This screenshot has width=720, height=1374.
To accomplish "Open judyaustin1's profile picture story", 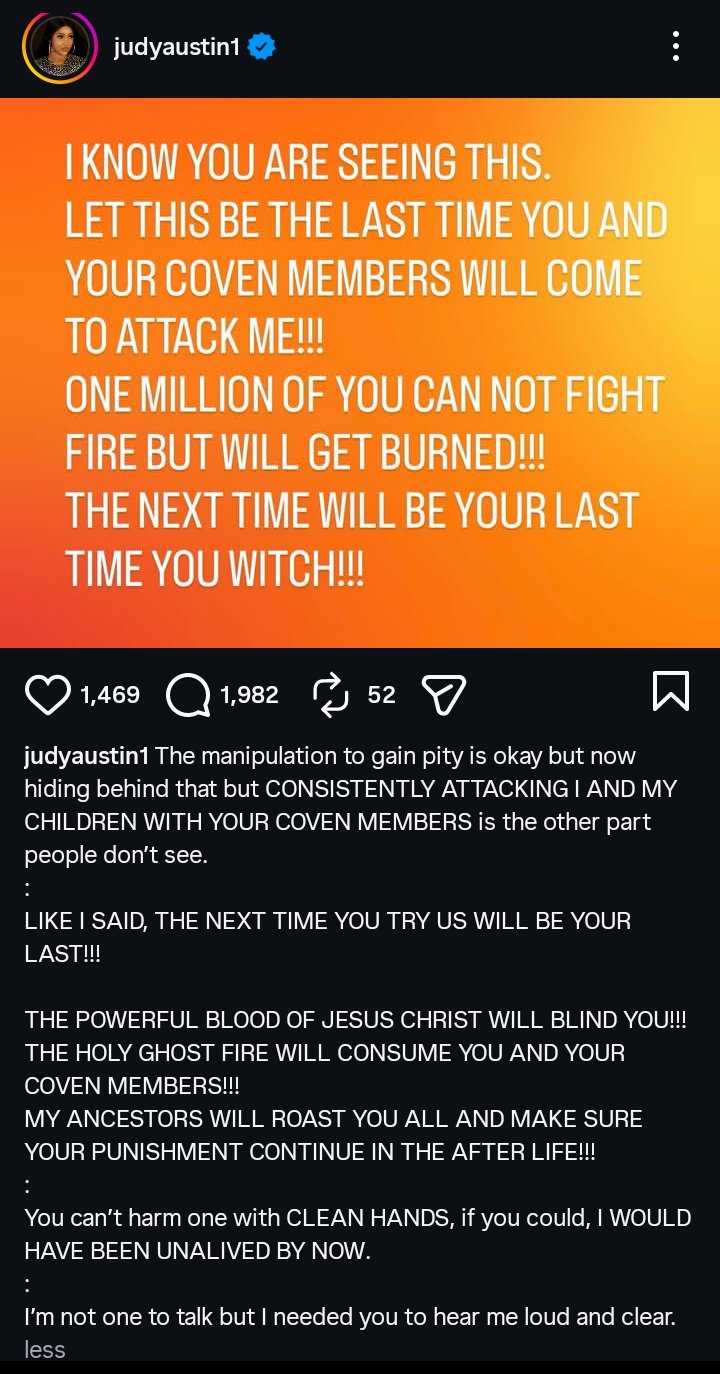I will 59,47.
